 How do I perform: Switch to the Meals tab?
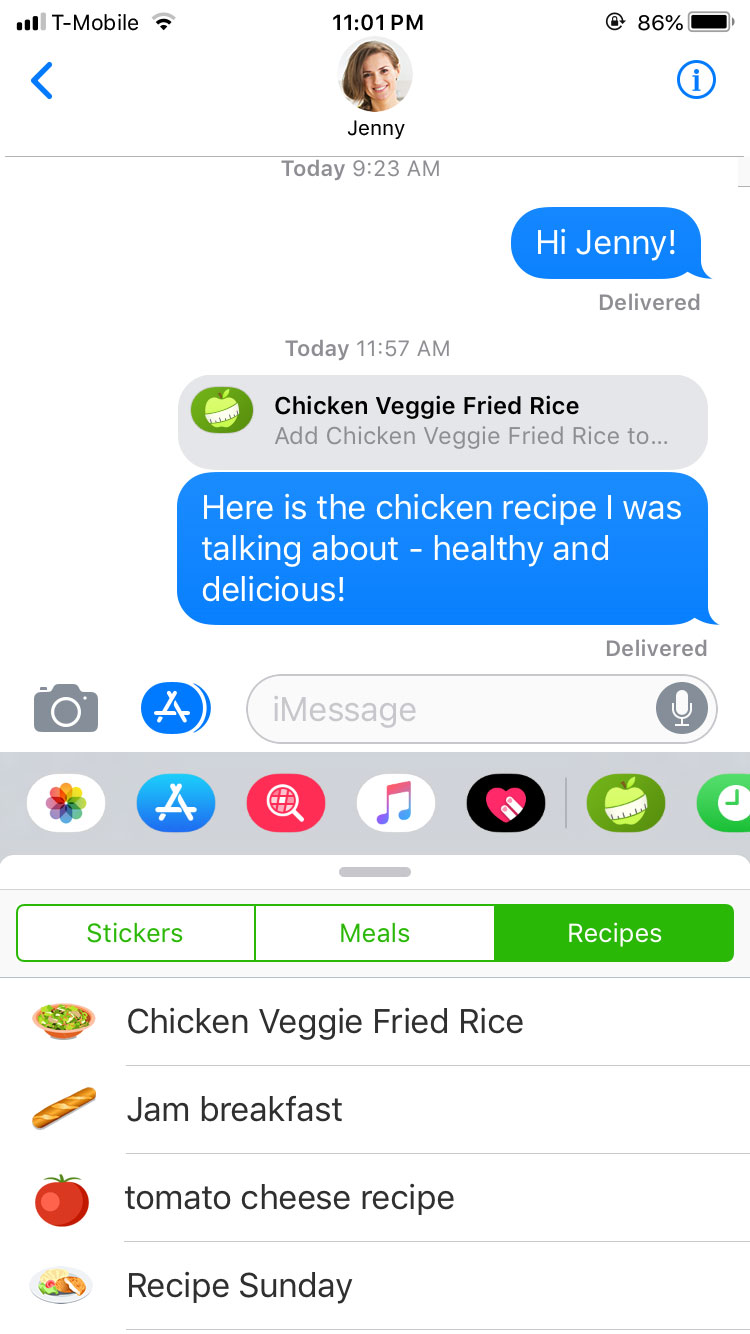tap(375, 933)
